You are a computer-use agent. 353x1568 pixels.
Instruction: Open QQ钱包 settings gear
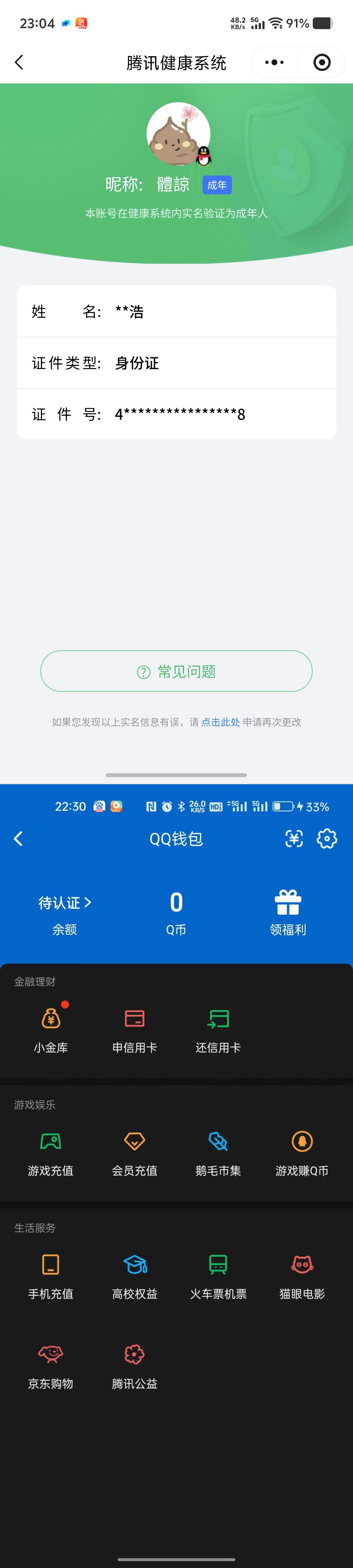pyautogui.click(x=327, y=839)
